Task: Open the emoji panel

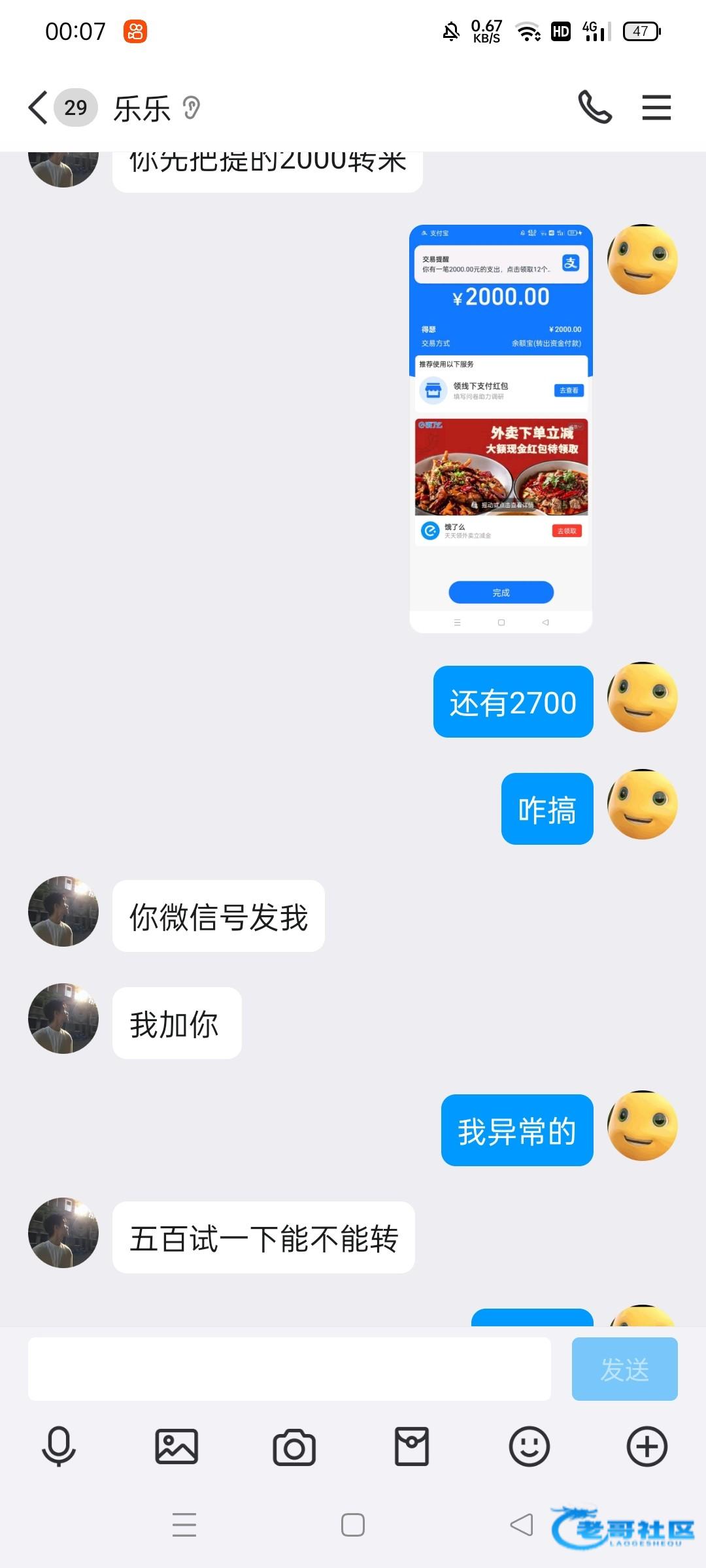Action: (x=529, y=1446)
